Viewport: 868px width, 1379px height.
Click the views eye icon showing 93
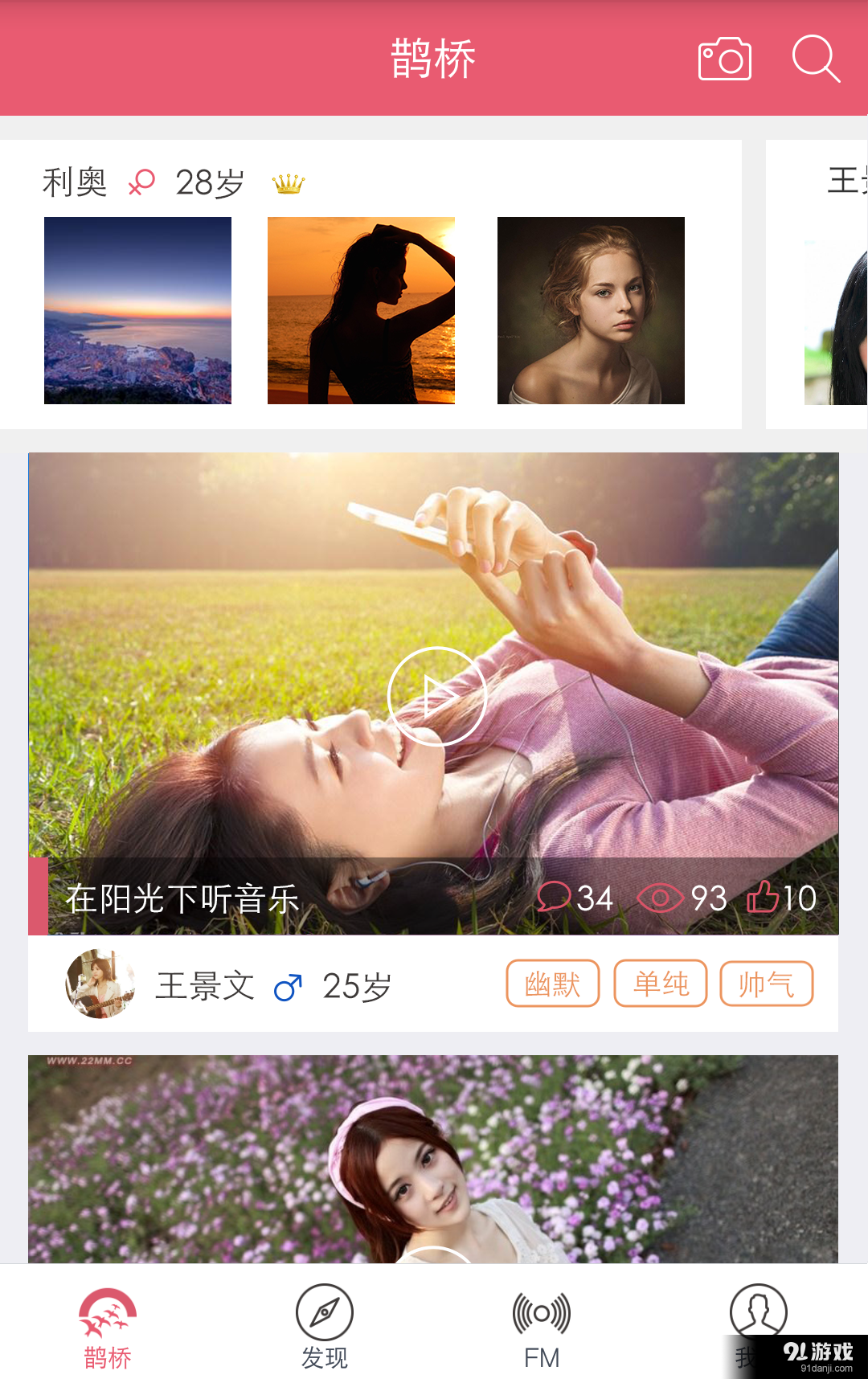(x=661, y=898)
